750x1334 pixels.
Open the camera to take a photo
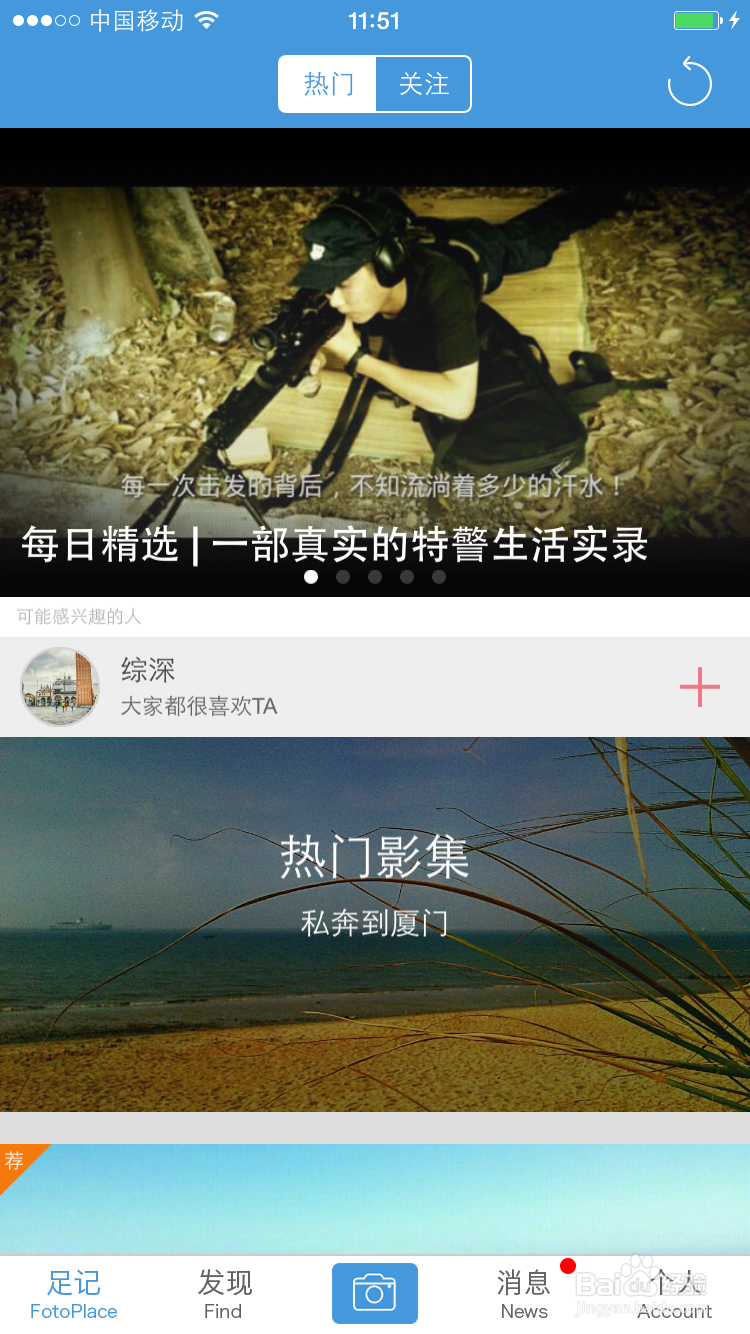[x=375, y=1292]
